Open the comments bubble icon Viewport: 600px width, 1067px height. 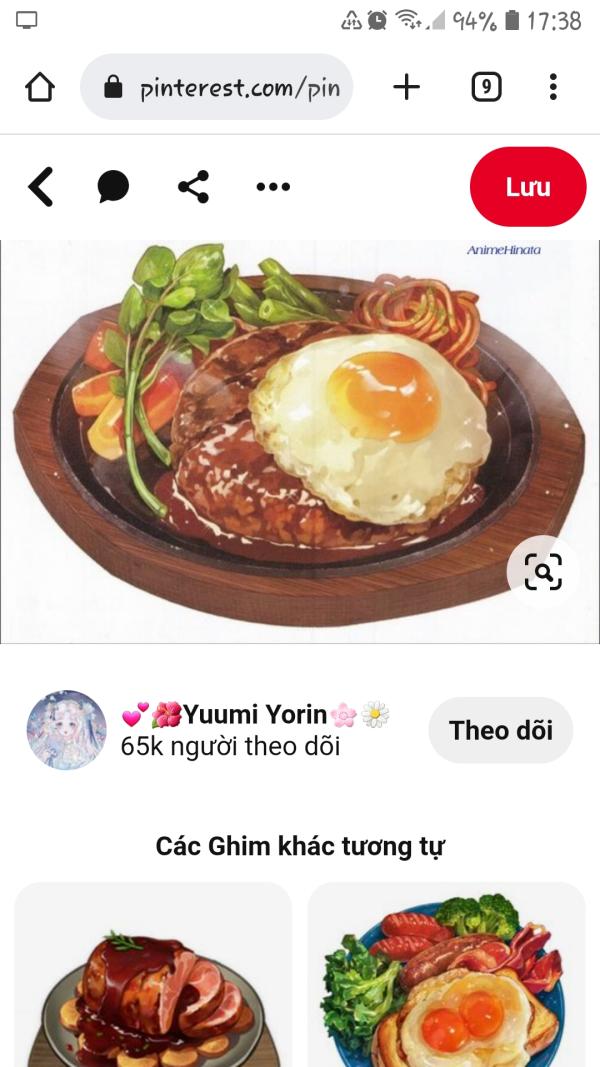pos(113,187)
